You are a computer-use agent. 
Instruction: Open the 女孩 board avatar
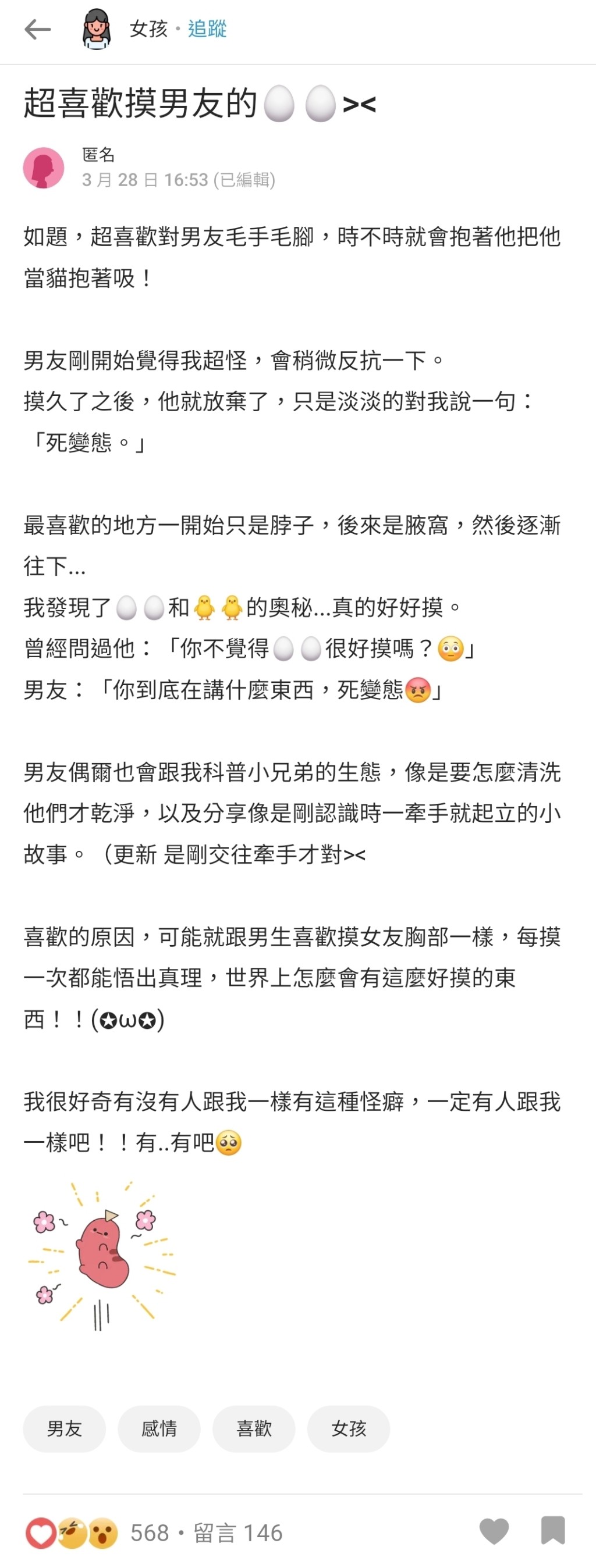pos(96,29)
